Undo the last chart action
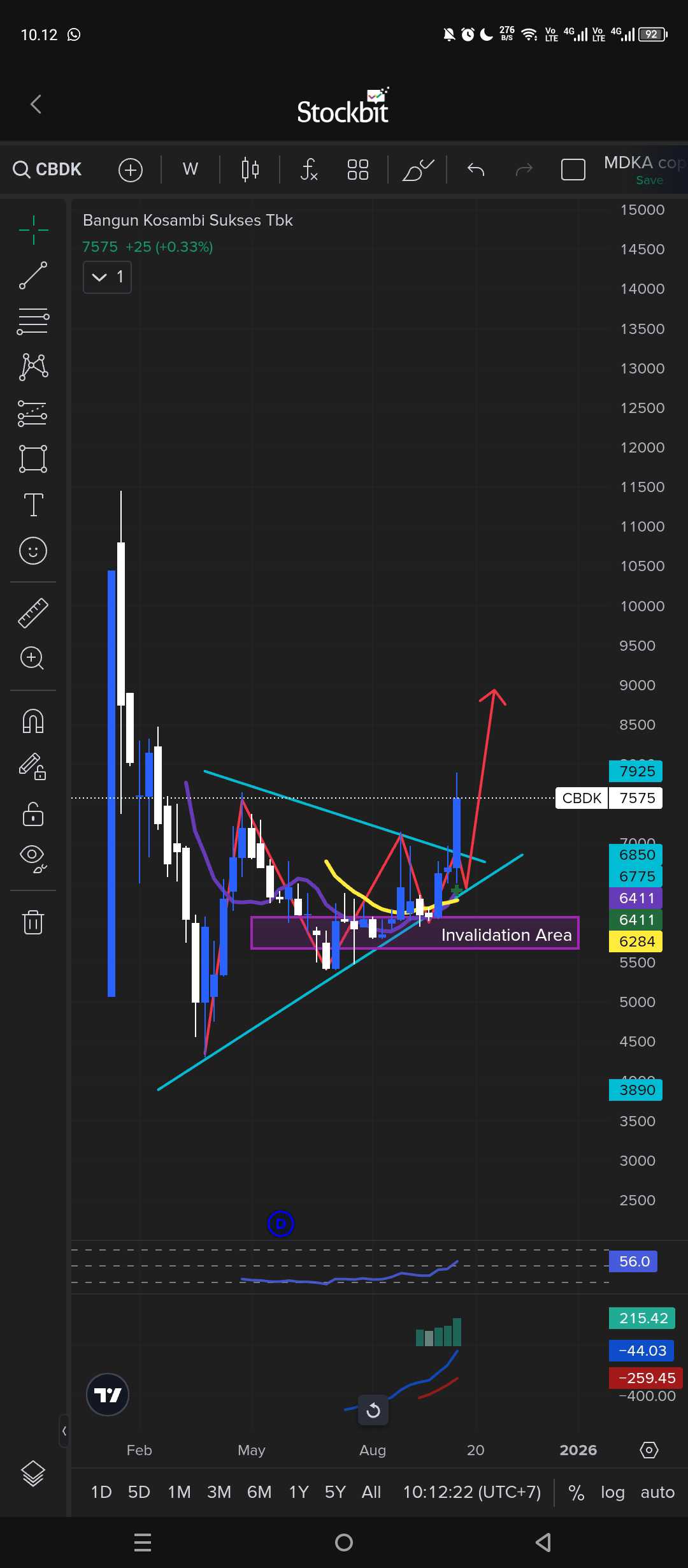 pos(476,170)
